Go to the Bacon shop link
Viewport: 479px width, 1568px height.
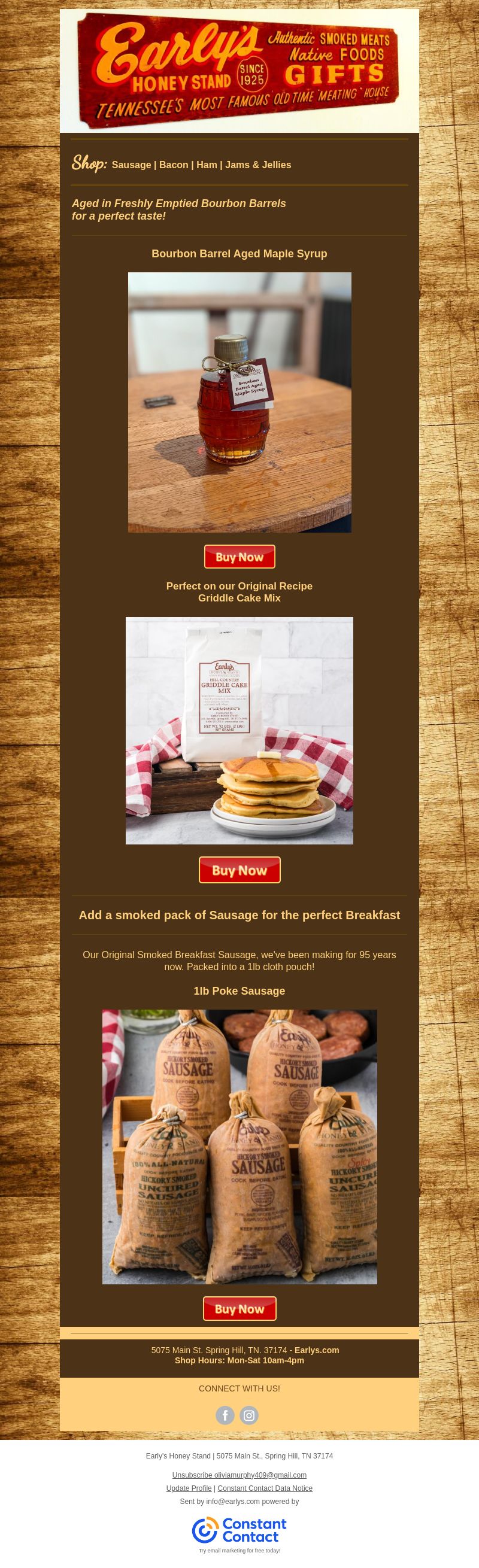coord(174,165)
